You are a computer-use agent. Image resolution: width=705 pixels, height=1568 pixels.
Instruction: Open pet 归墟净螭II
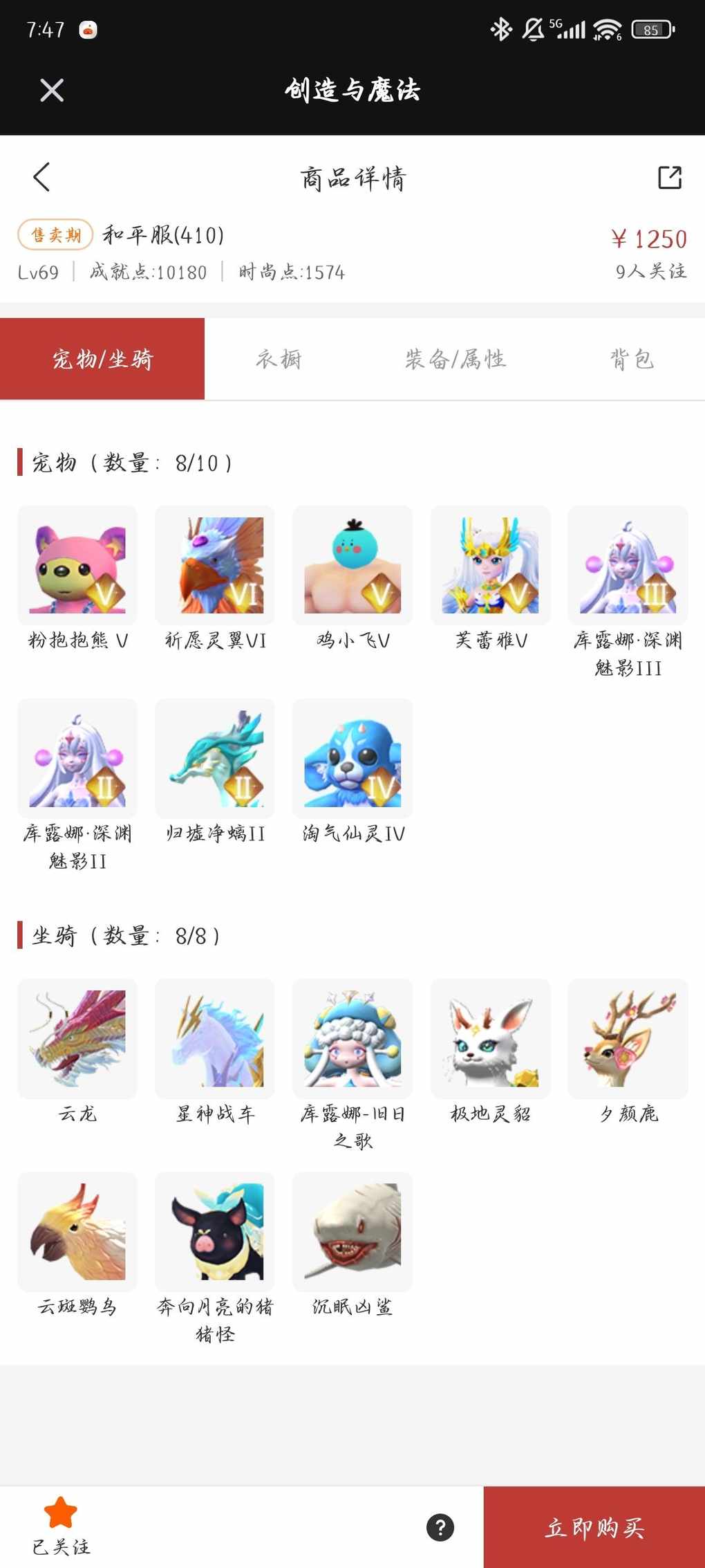215,759
